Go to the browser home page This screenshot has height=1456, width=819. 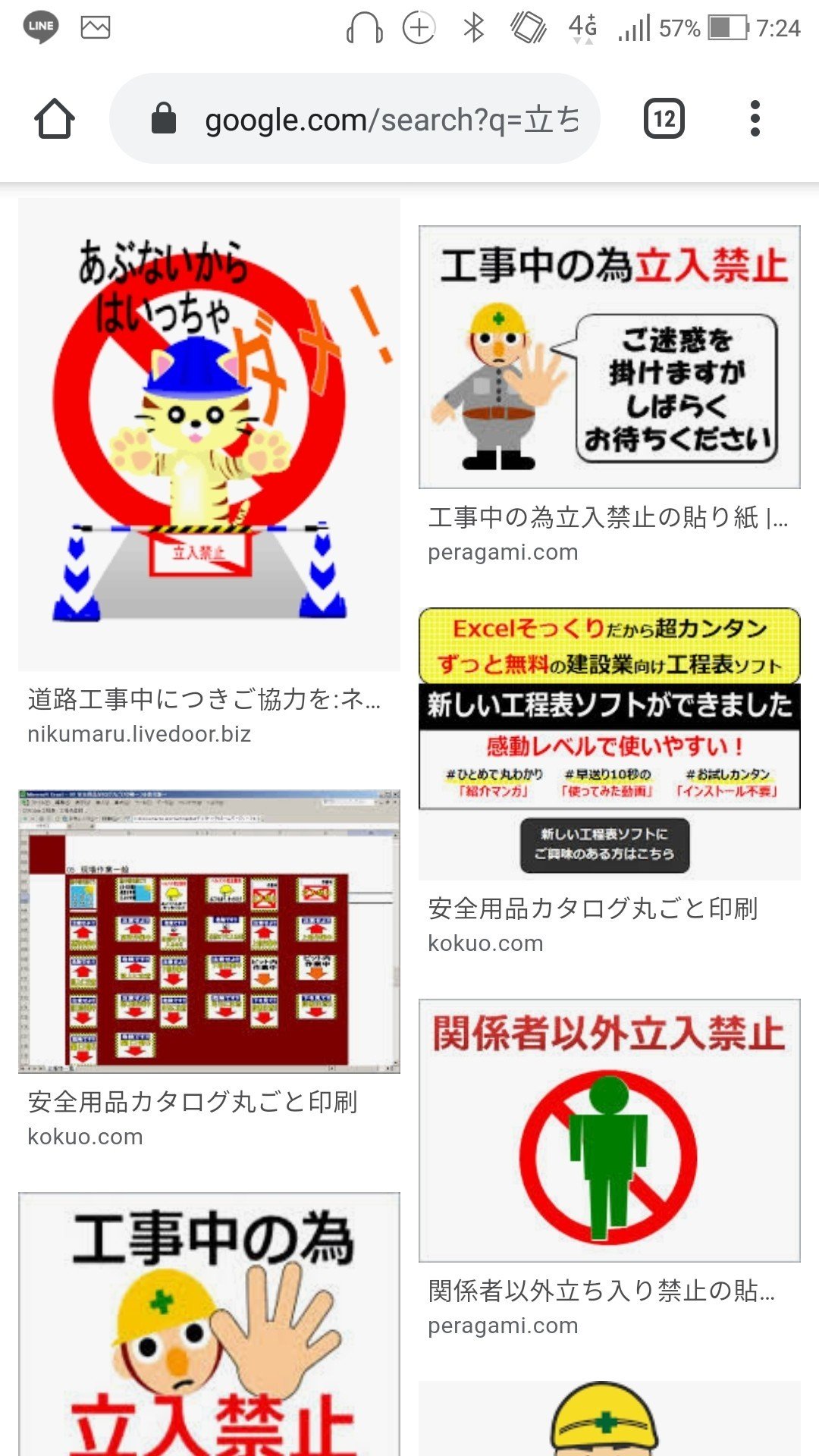[x=55, y=119]
